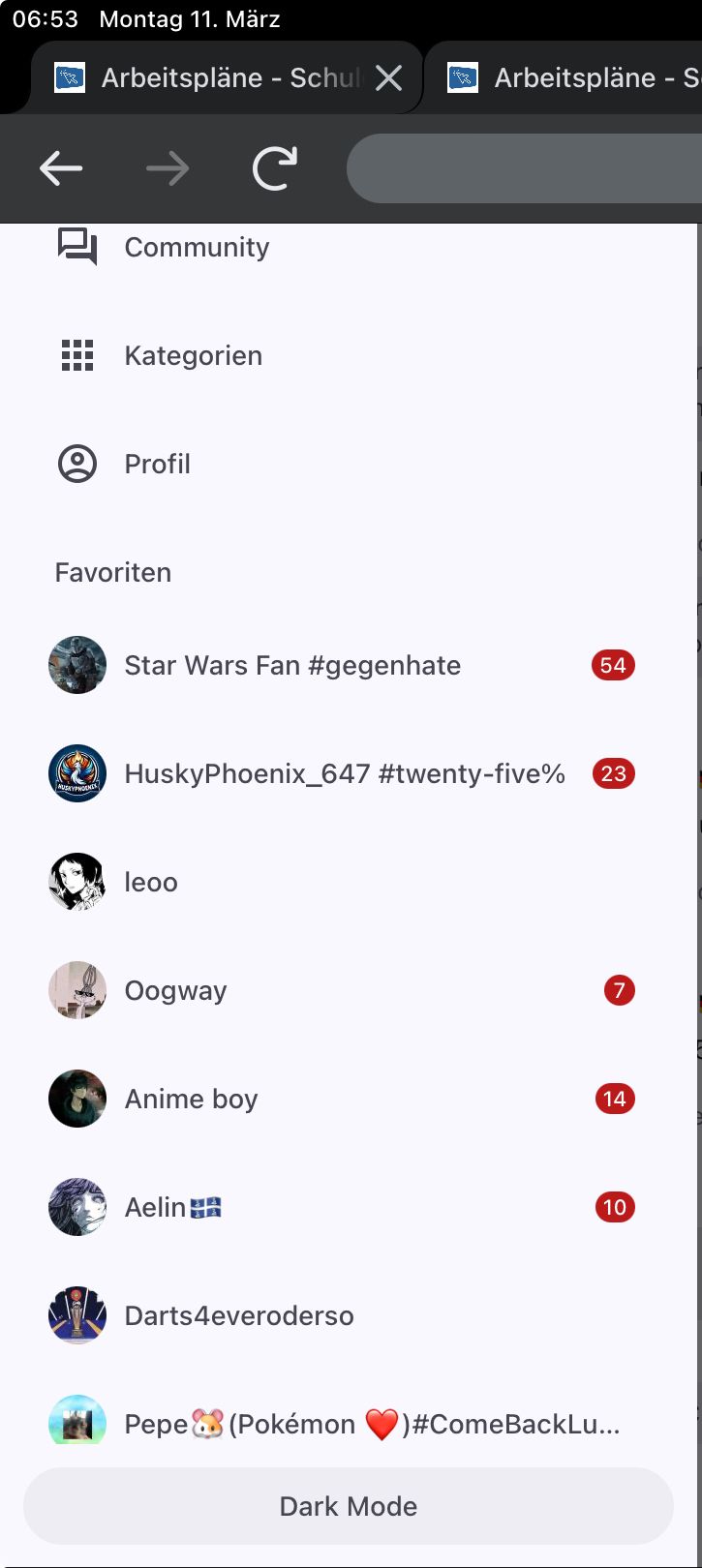Open the Pepe (Pokémon) favorite
The width and height of the screenshot is (702, 1568).
tap(371, 1425)
